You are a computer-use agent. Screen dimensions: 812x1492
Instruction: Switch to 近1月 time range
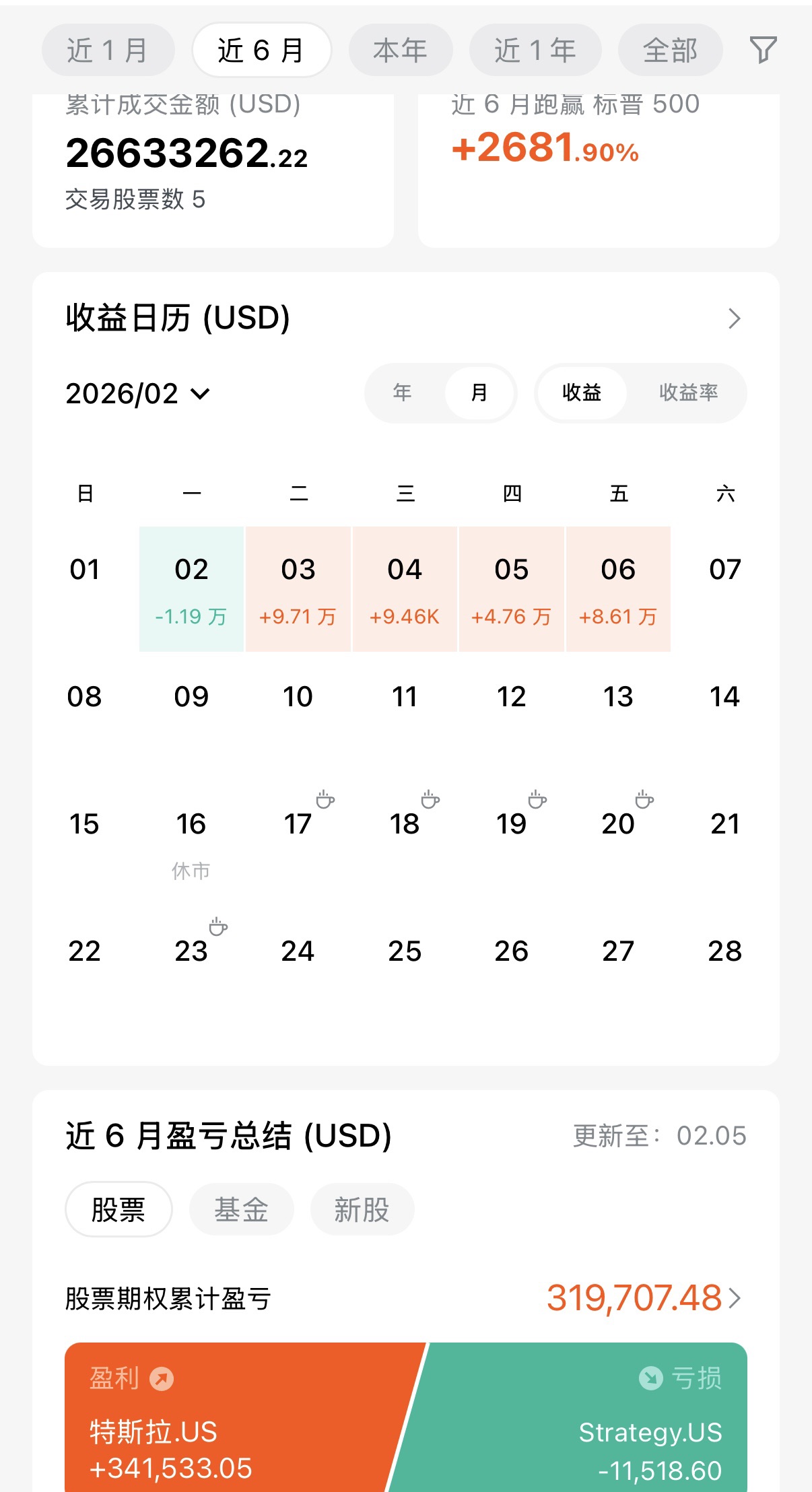pos(108,50)
